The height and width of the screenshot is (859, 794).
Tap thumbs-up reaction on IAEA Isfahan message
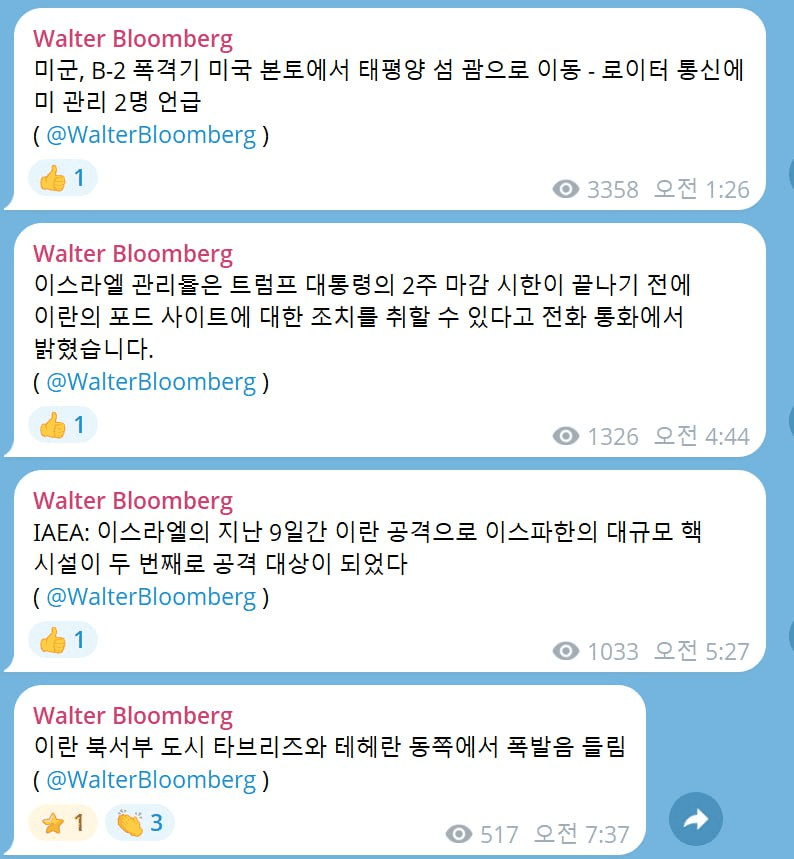(x=63, y=640)
